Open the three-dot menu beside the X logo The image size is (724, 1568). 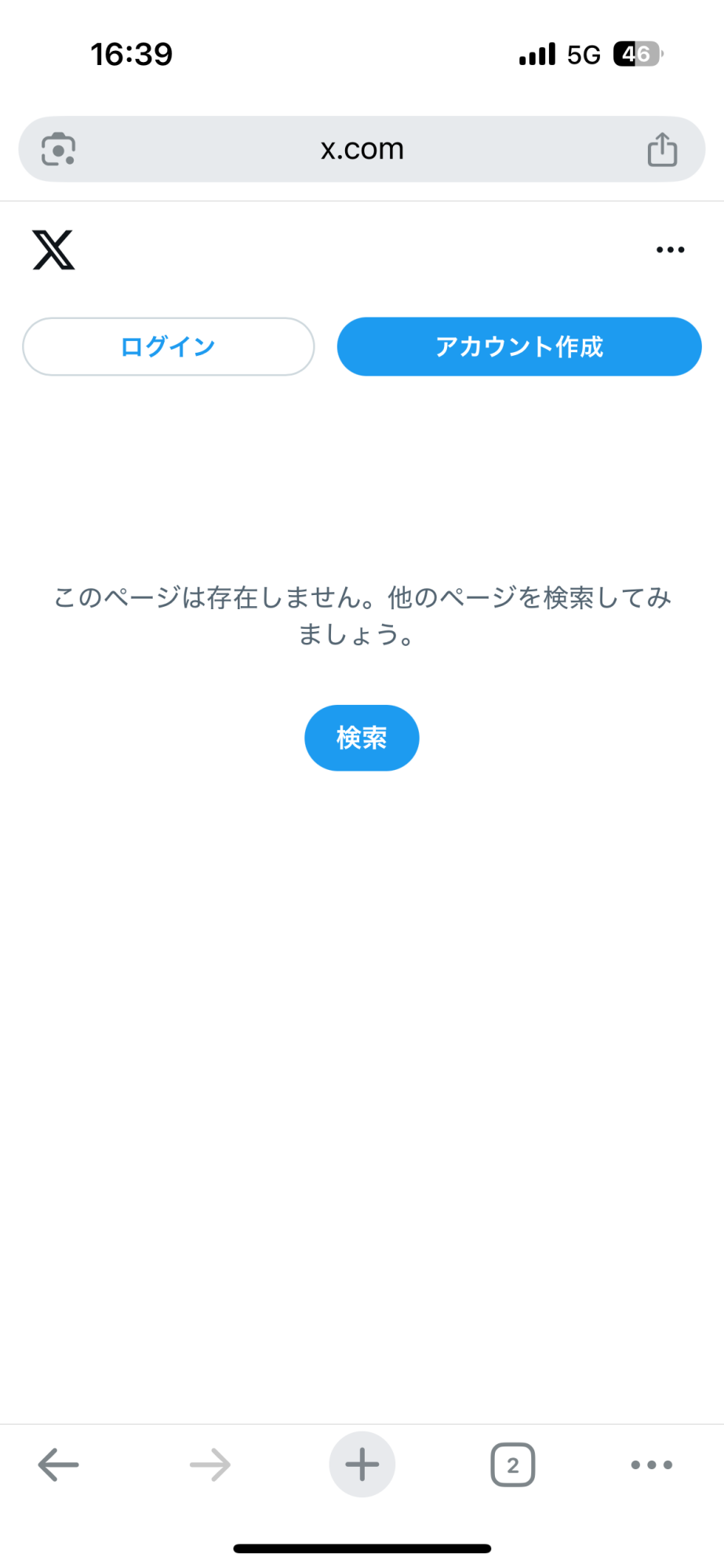(x=670, y=250)
